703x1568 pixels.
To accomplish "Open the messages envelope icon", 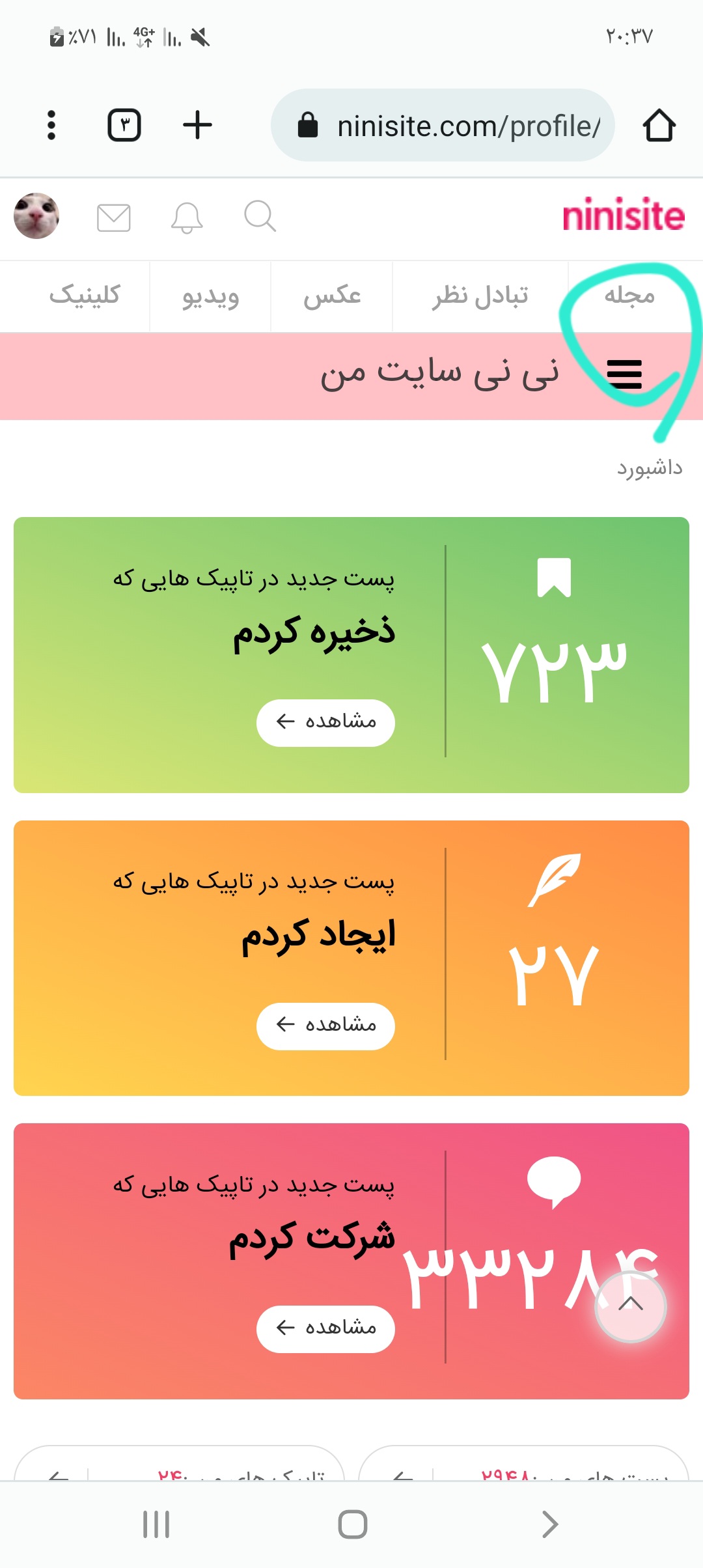I will pos(113,217).
